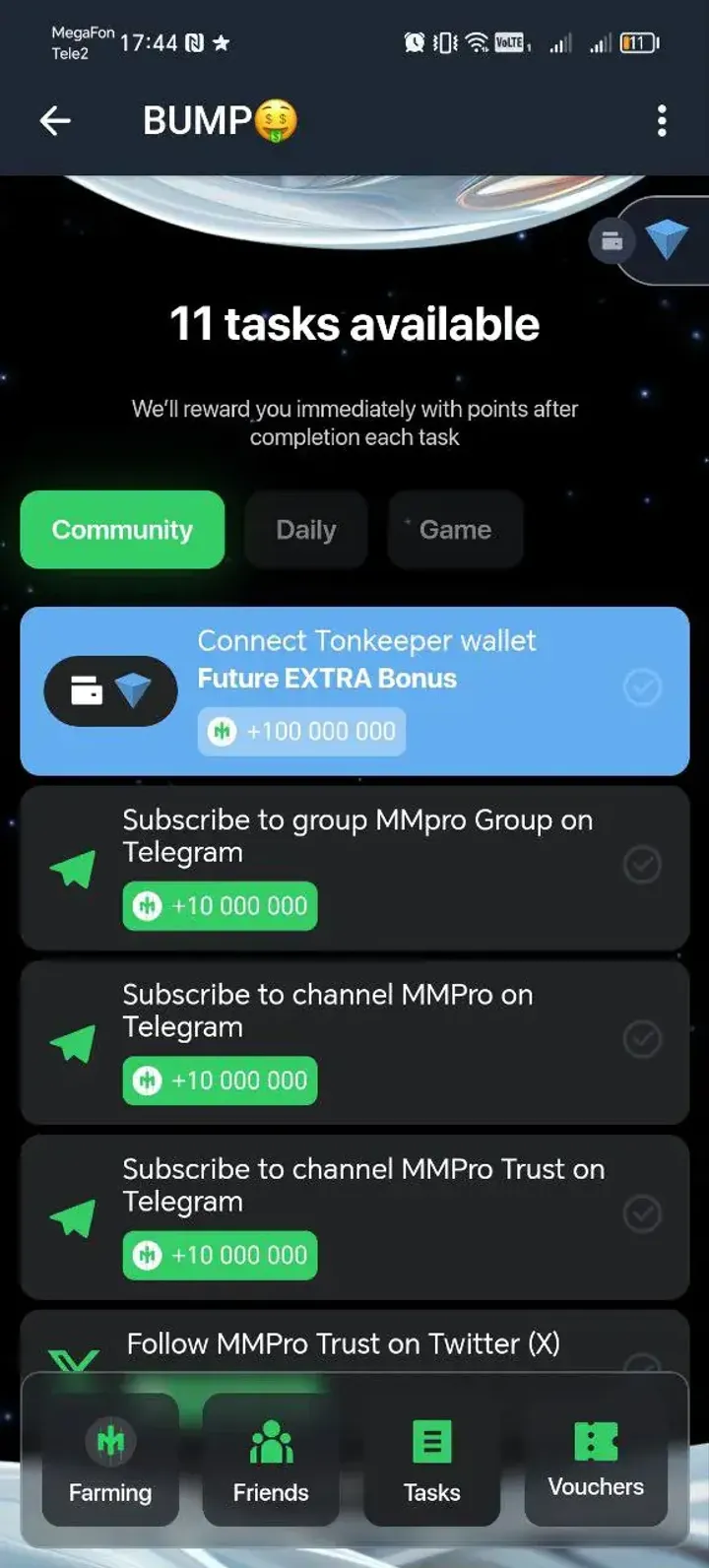This screenshot has height=1568, width=709.
Task: Open the Friends section icon
Action: (x=270, y=1441)
